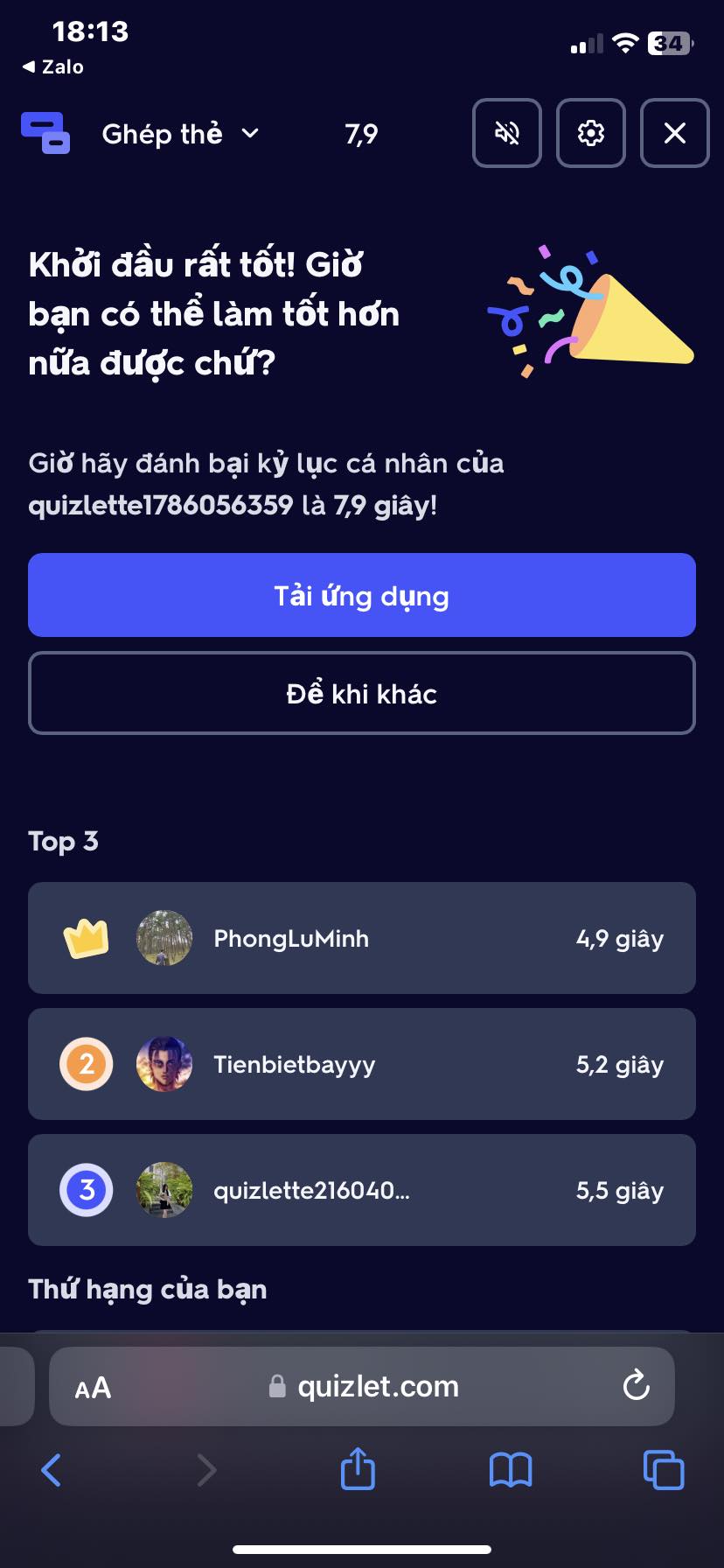The width and height of the screenshot is (724, 1568).
Task: Open the settings gear
Action: (591, 133)
